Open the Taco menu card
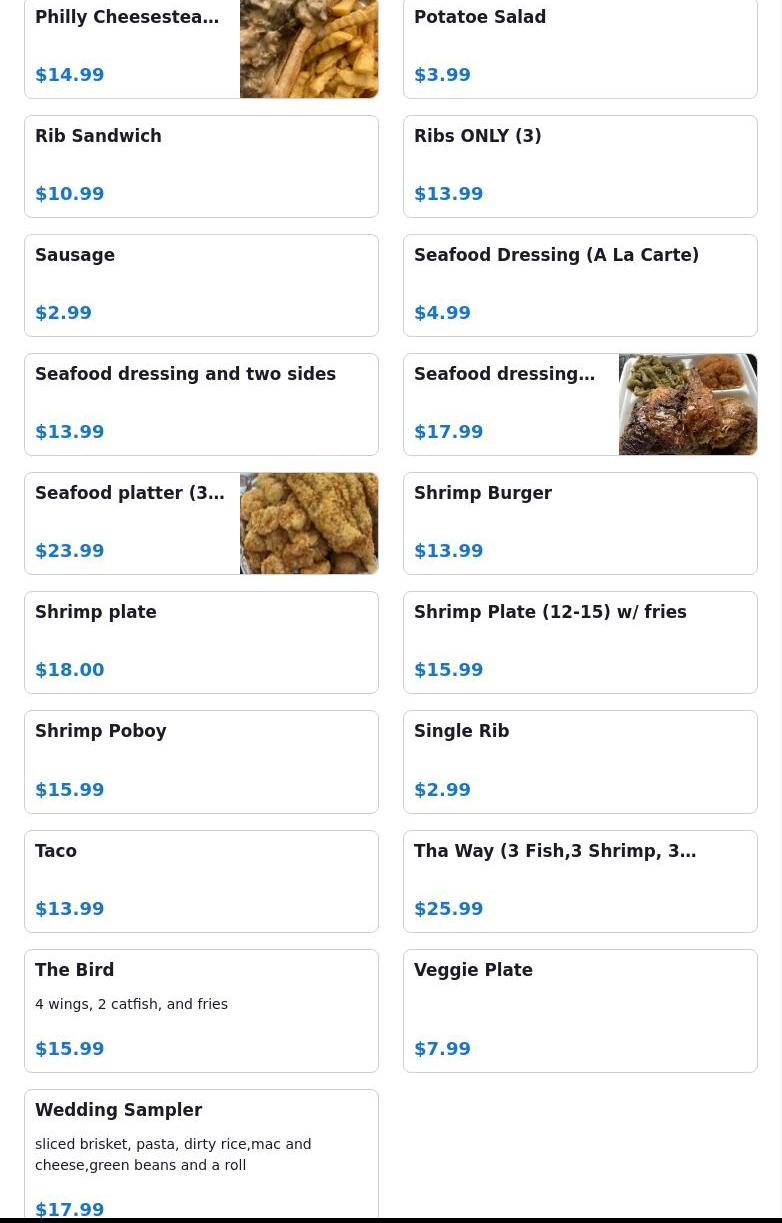782x1223 pixels. [201, 881]
